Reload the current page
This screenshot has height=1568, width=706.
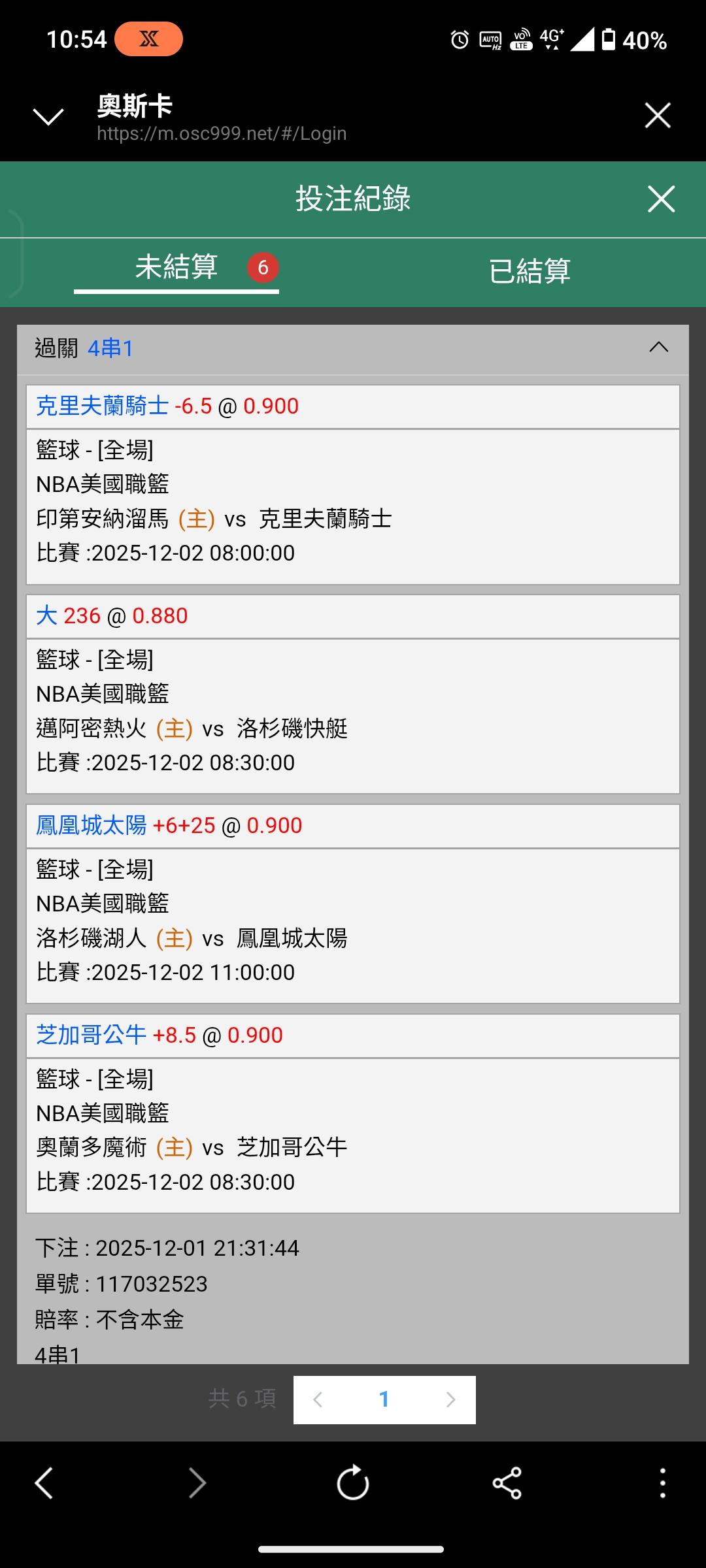tap(353, 1483)
